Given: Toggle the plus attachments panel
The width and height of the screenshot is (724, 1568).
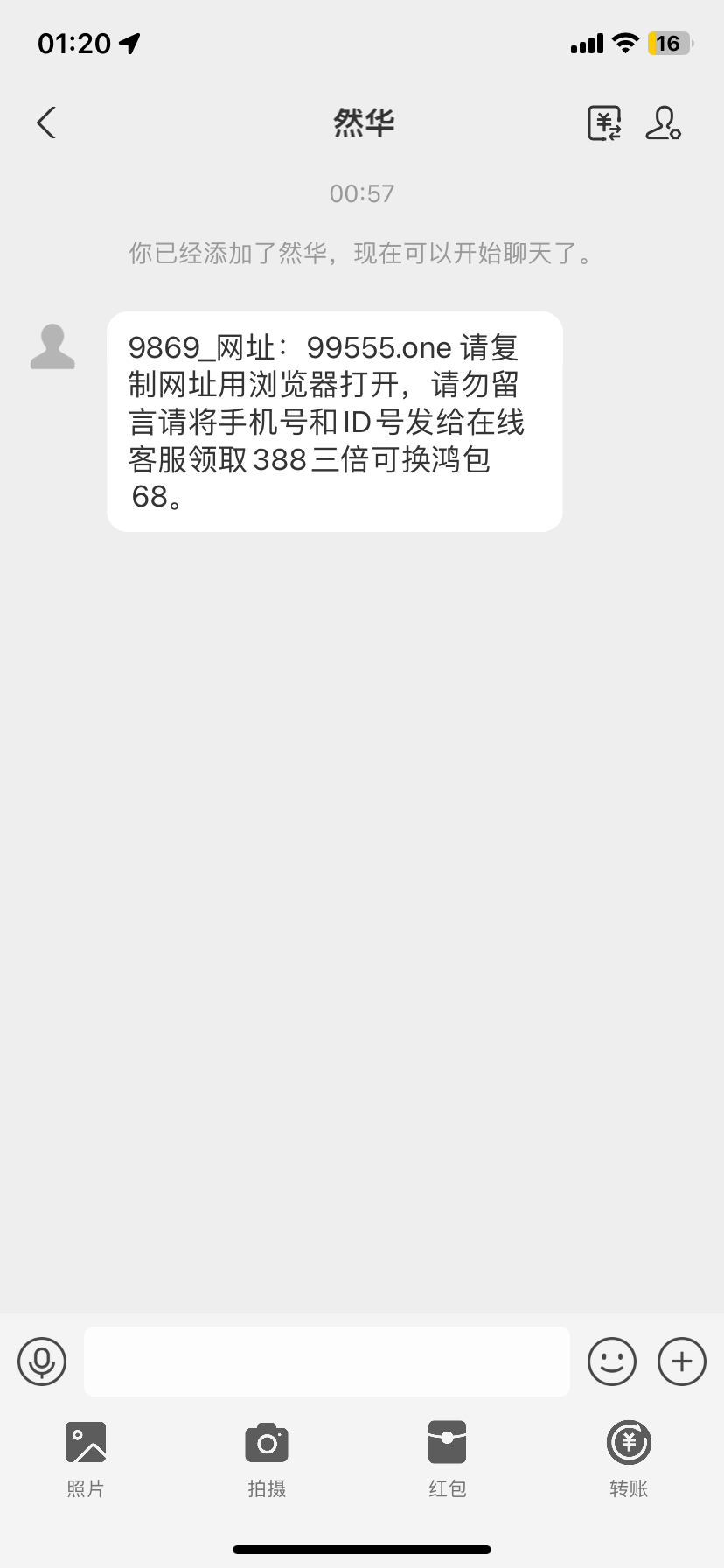Looking at the screenshot, I should click(682, 1361).
